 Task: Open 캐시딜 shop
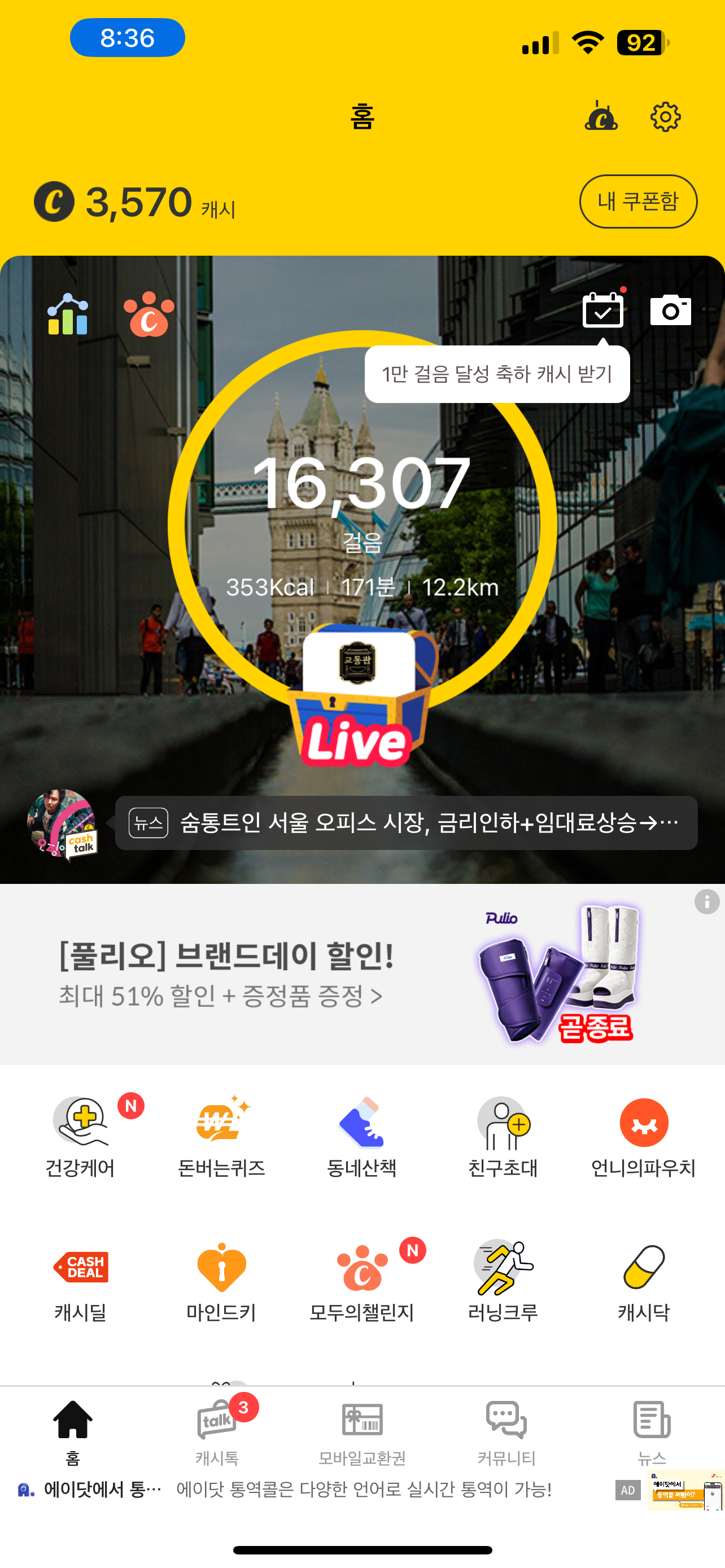[x=81, y=1282]
